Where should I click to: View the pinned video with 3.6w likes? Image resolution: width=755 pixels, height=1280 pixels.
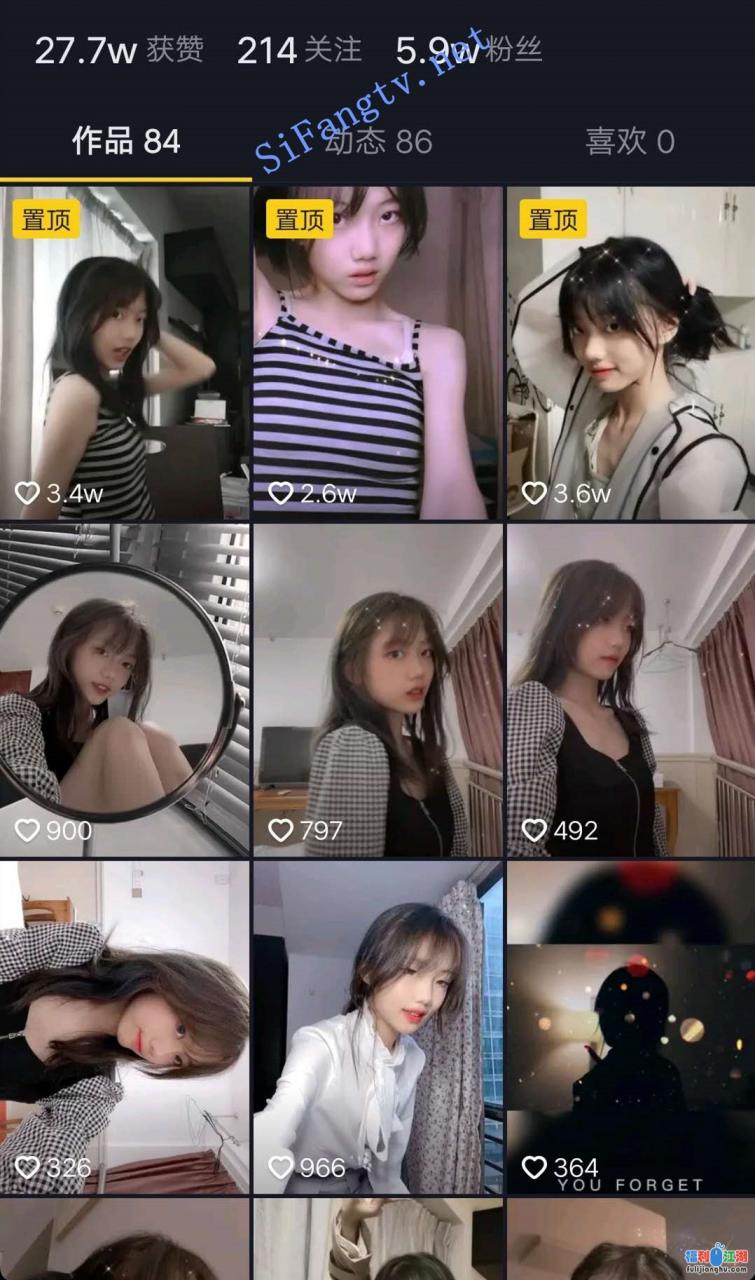(630, 352)
